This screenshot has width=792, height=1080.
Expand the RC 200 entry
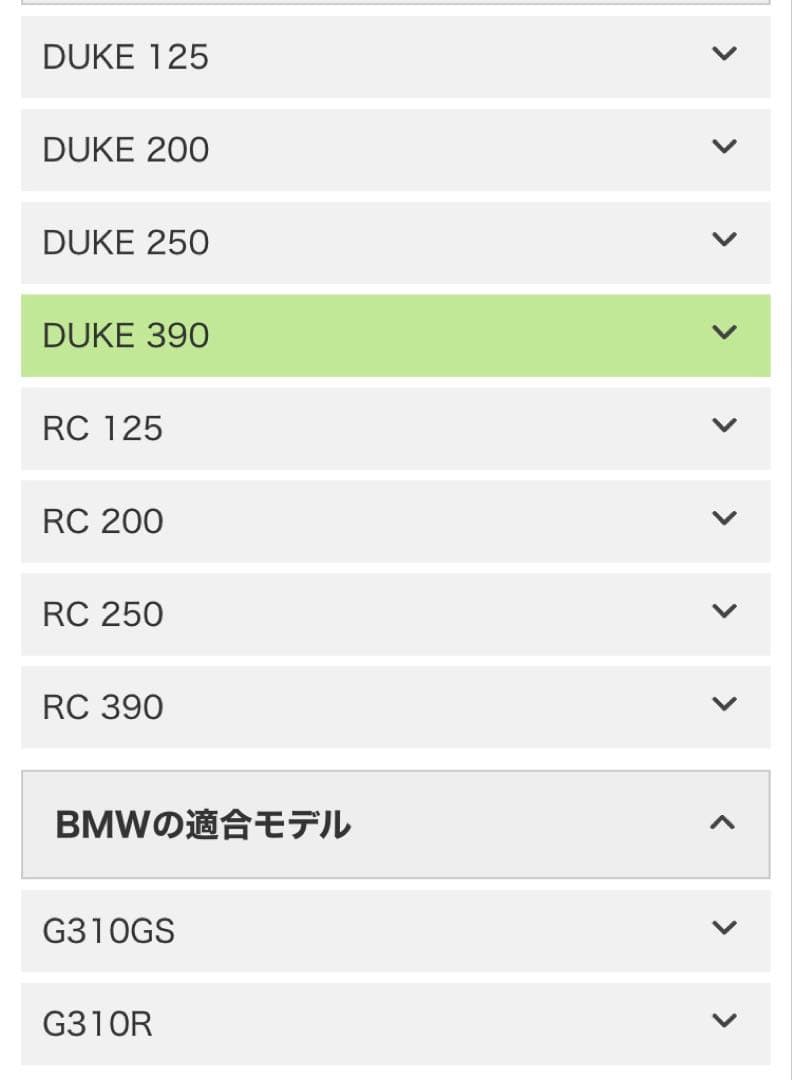[722, 521]
